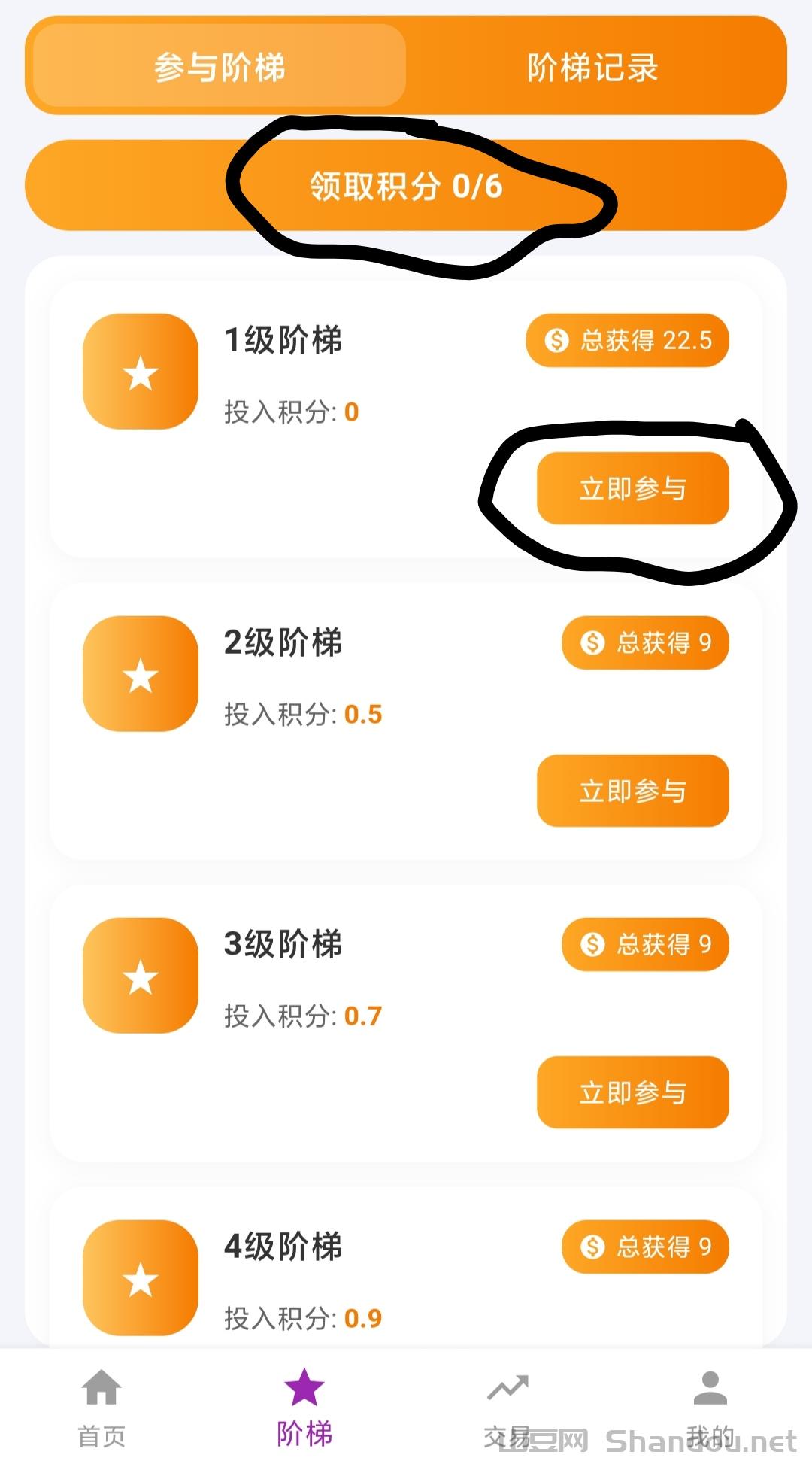This screenshot has height=1467, width=812.
Task: Select the star icon beside 4级阶梯
Action: click(140, 1275)
